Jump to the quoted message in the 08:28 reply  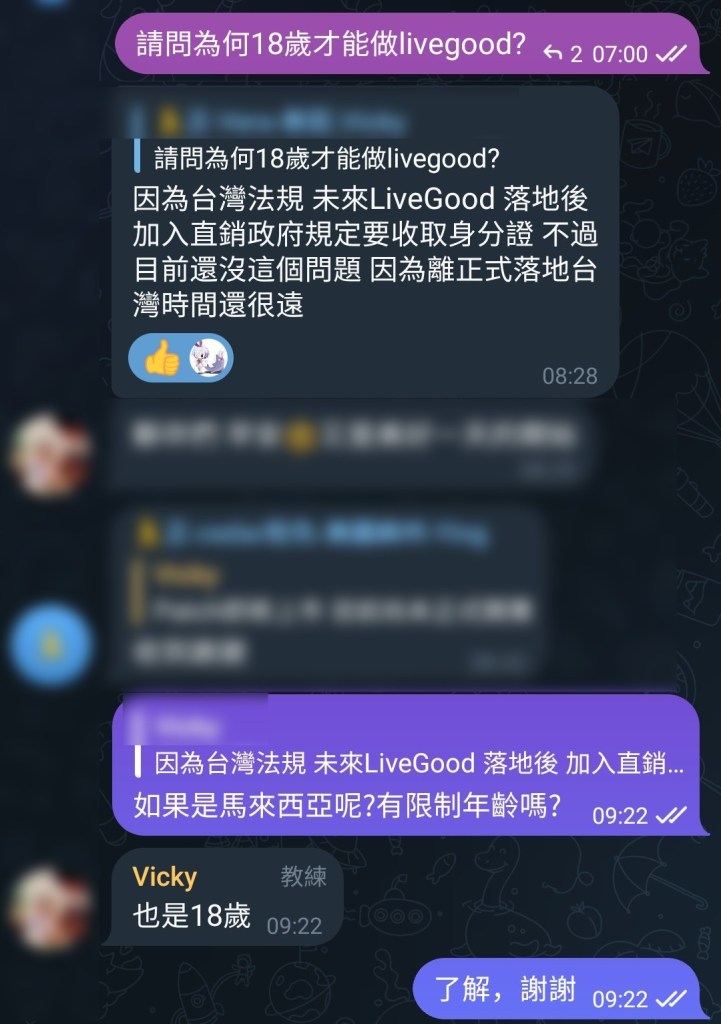tap(330, 158)
